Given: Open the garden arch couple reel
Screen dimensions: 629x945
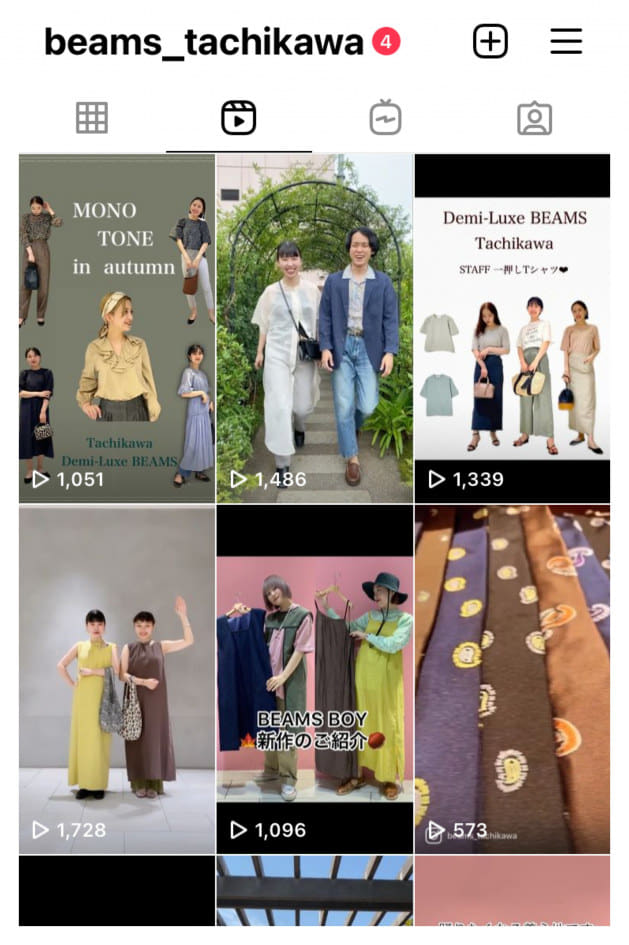Looking at the screenshot, I should click(314, 328).
